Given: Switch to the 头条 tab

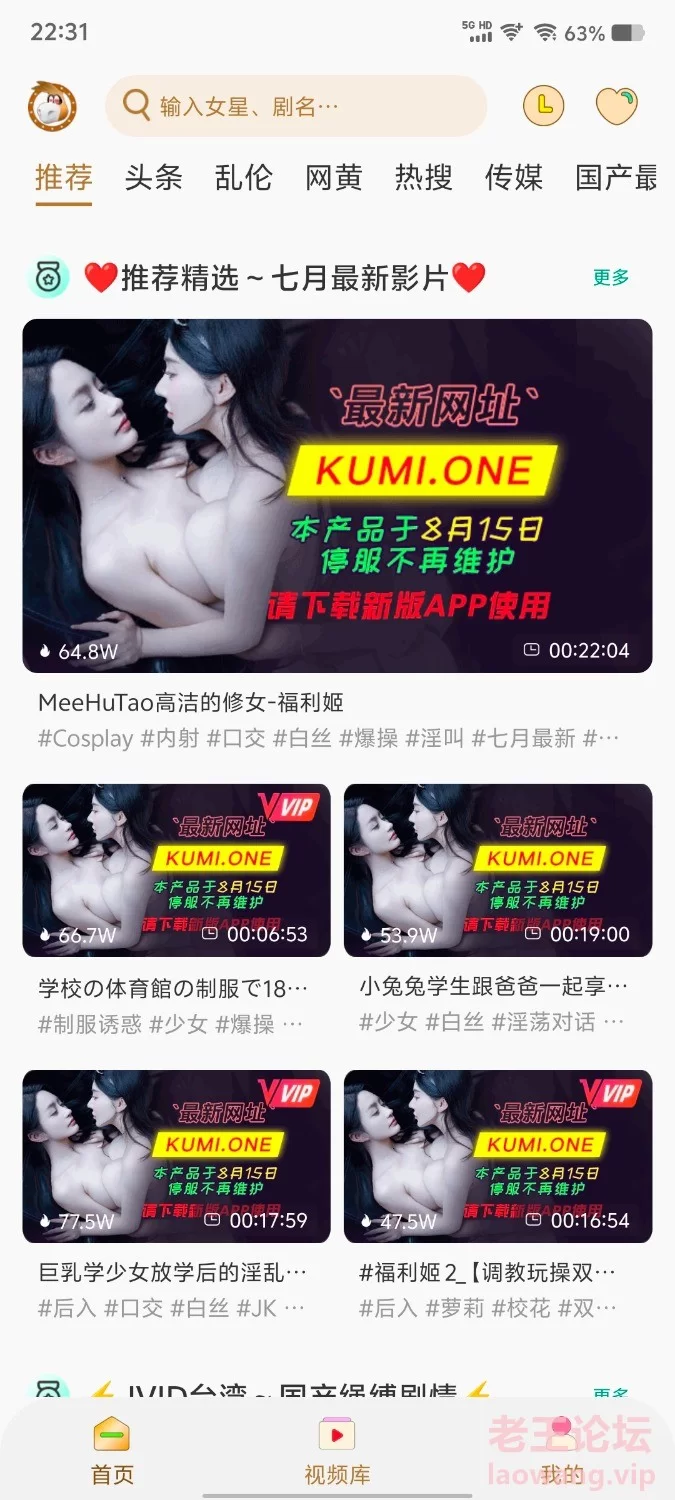Looking at the screenshot, I should coord(154,178).
